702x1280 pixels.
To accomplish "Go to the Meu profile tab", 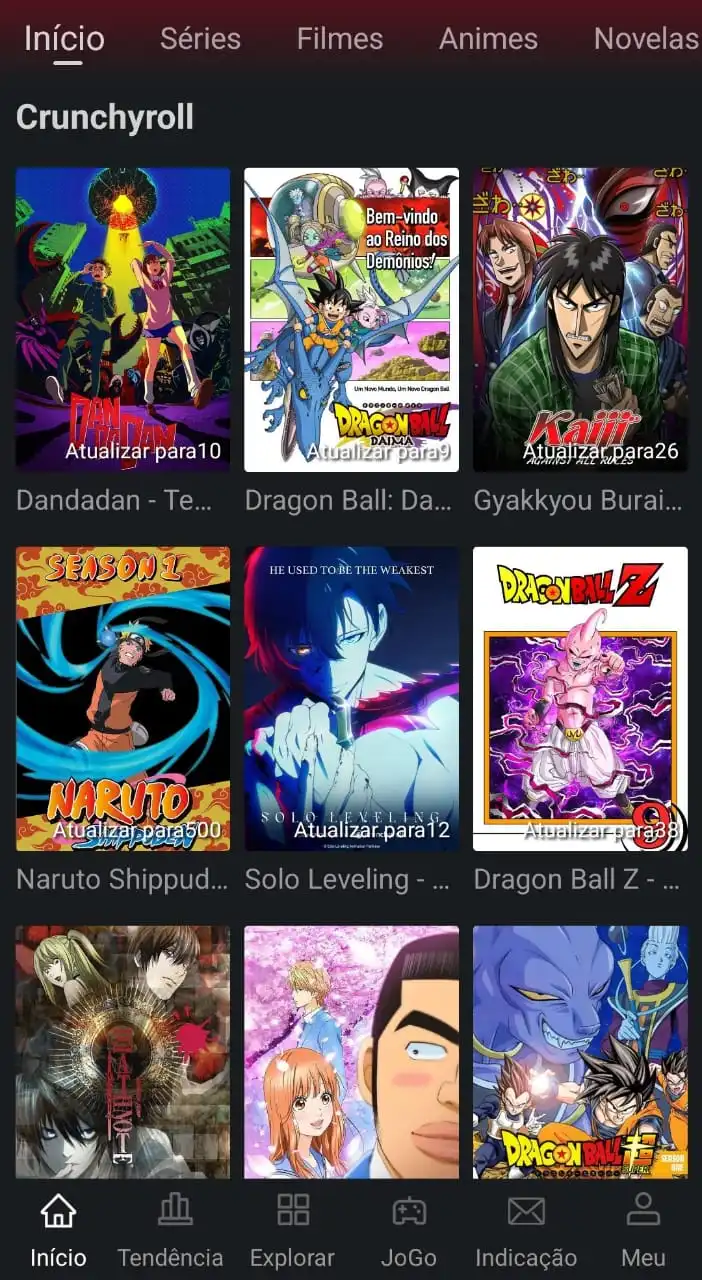I will (643, 1230).
